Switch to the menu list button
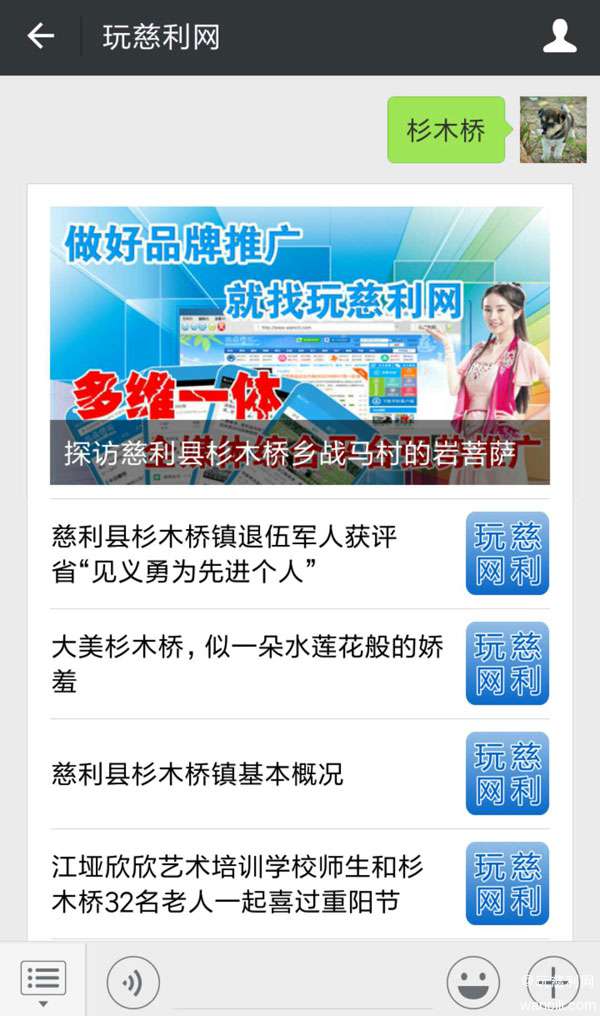Screen dimensions: 600x1016 pos(43,980)
